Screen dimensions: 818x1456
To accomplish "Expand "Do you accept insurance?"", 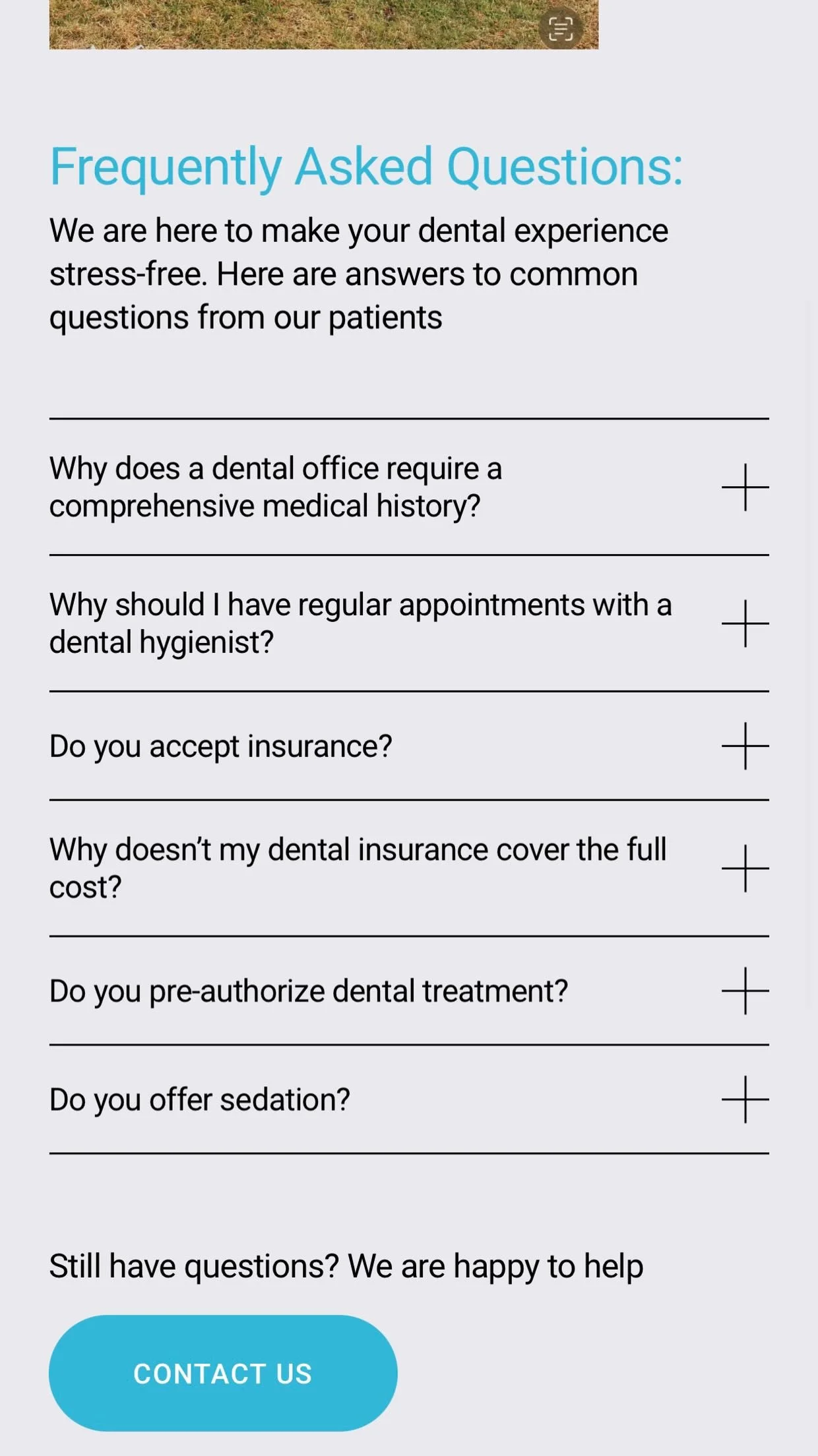I will click(x=409, y=746).
